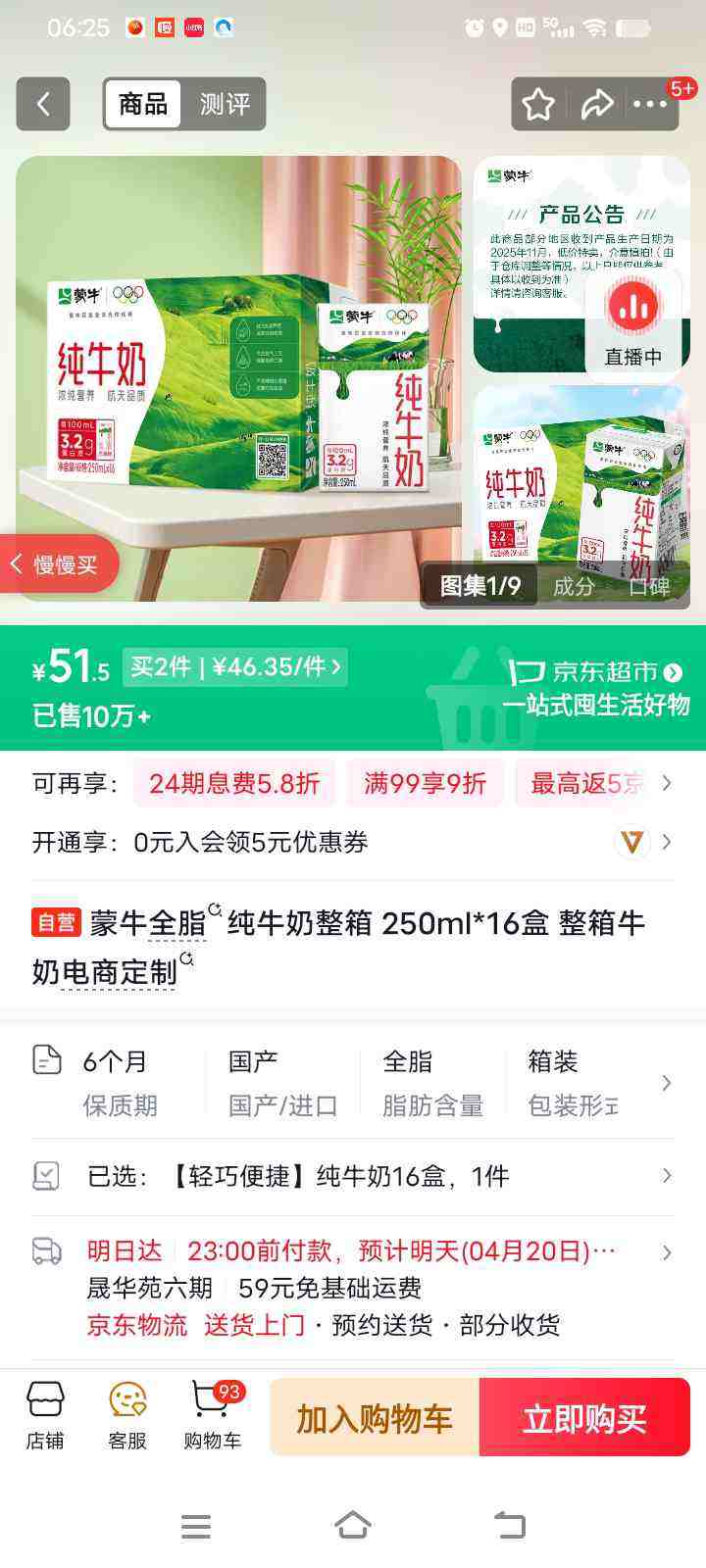
Task: Tap the delivery truck icon next to 明日达
Action: [46, 1251]
